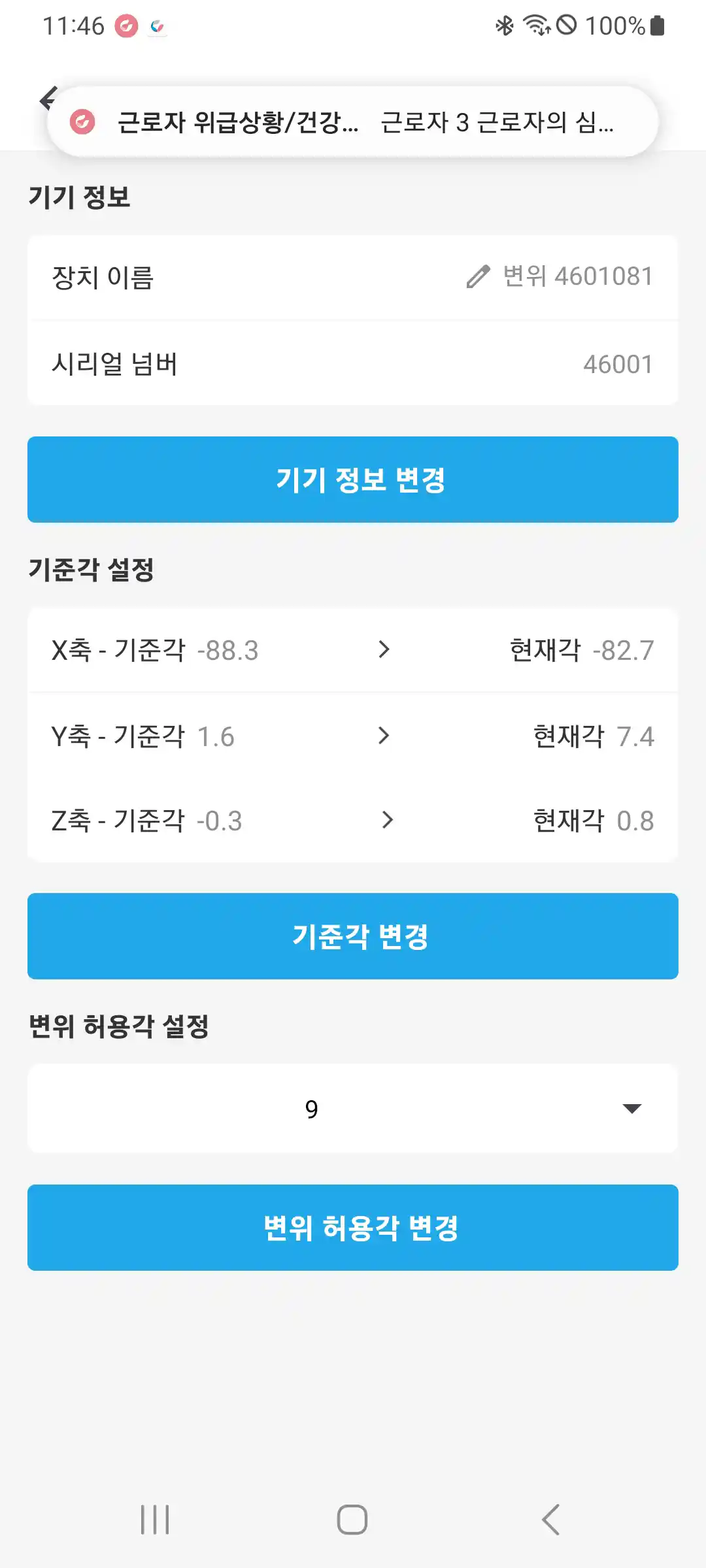The image size is (706, 1568).
Task: Tap the 변위 허용각 변경 button
Action: point(353,1228)
